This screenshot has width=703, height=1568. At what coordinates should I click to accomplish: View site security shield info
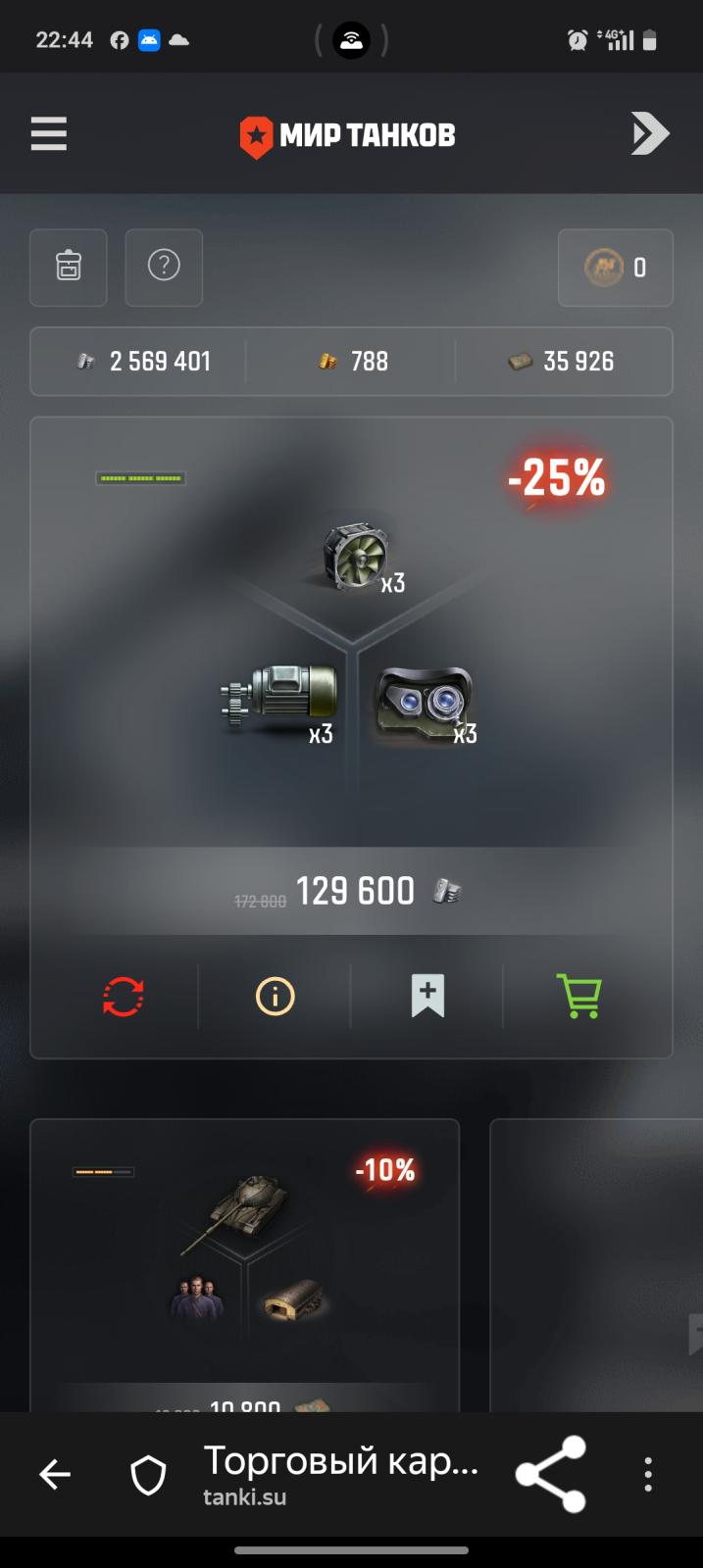pyautogui.click(x=148, y=1474)
